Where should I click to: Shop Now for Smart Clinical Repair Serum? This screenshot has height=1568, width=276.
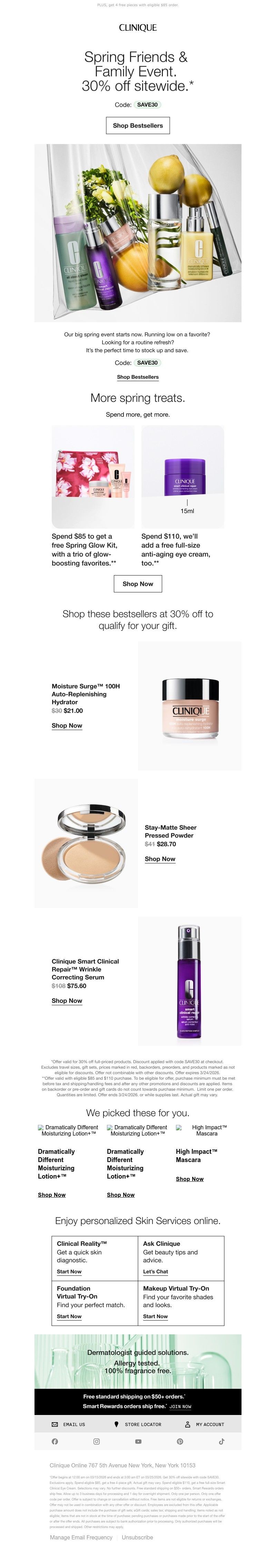tap(66, 1000)
